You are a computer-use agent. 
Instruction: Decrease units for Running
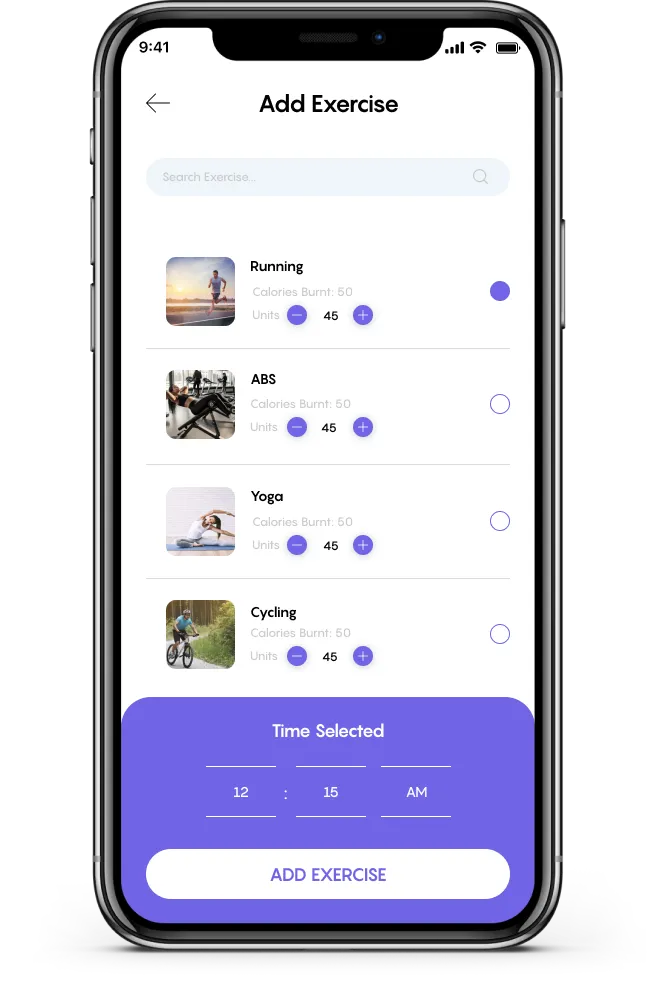point(297,315)
